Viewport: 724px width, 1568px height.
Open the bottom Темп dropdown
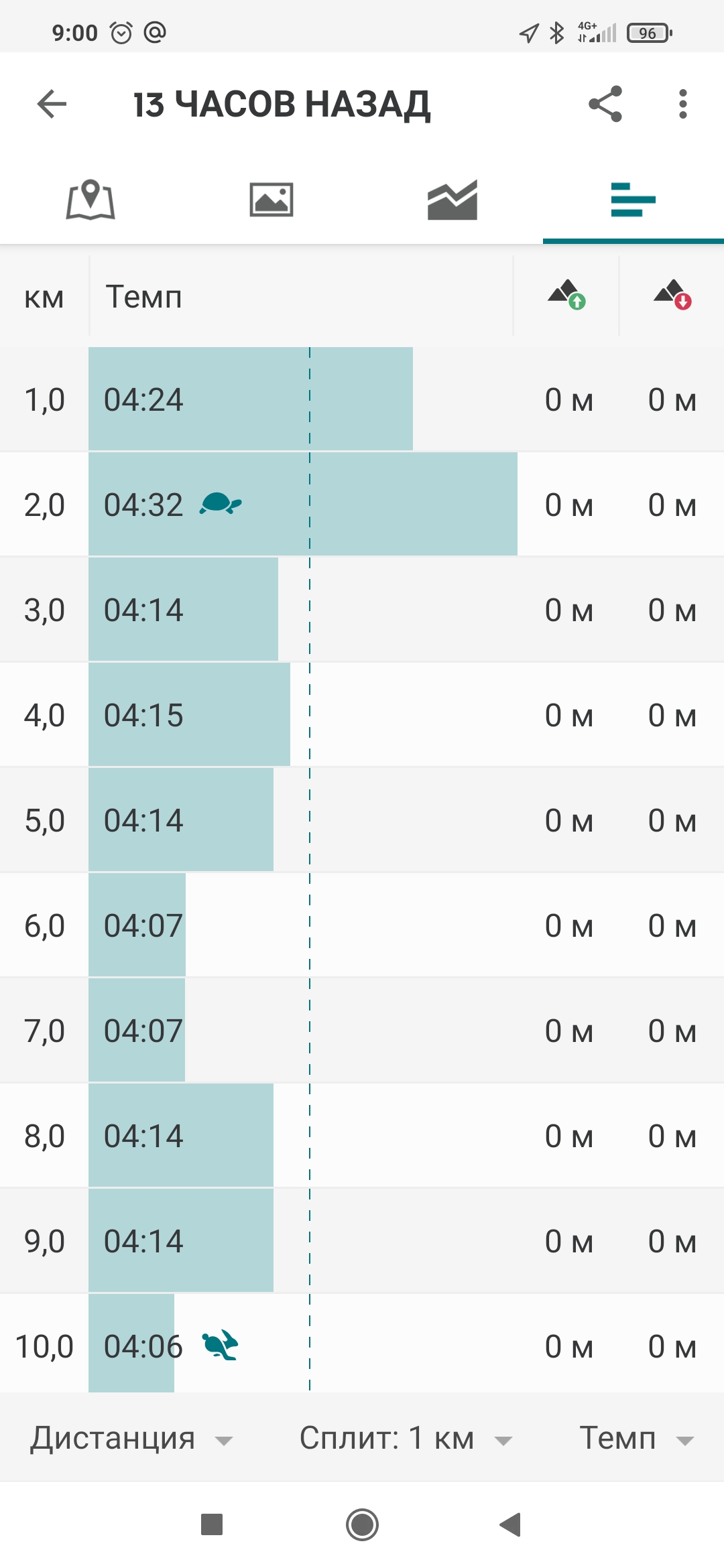point(636,1438)
